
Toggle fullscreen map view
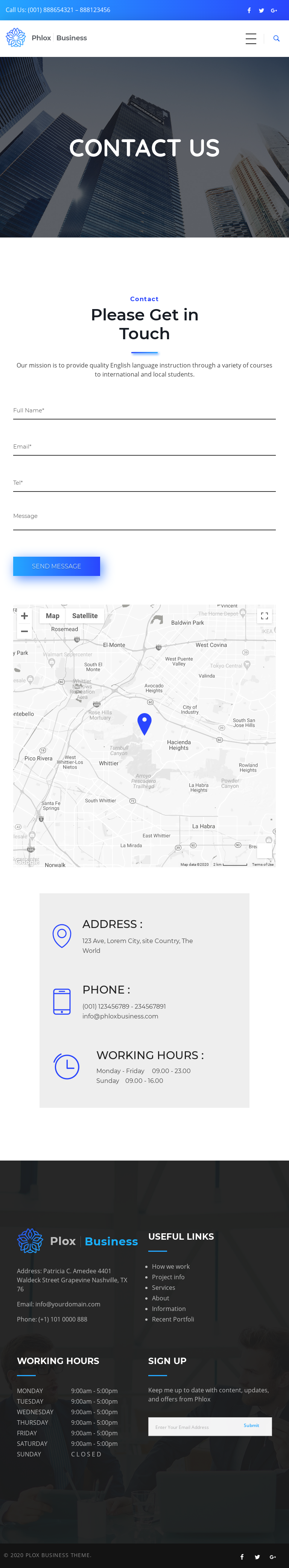[264, 616]
